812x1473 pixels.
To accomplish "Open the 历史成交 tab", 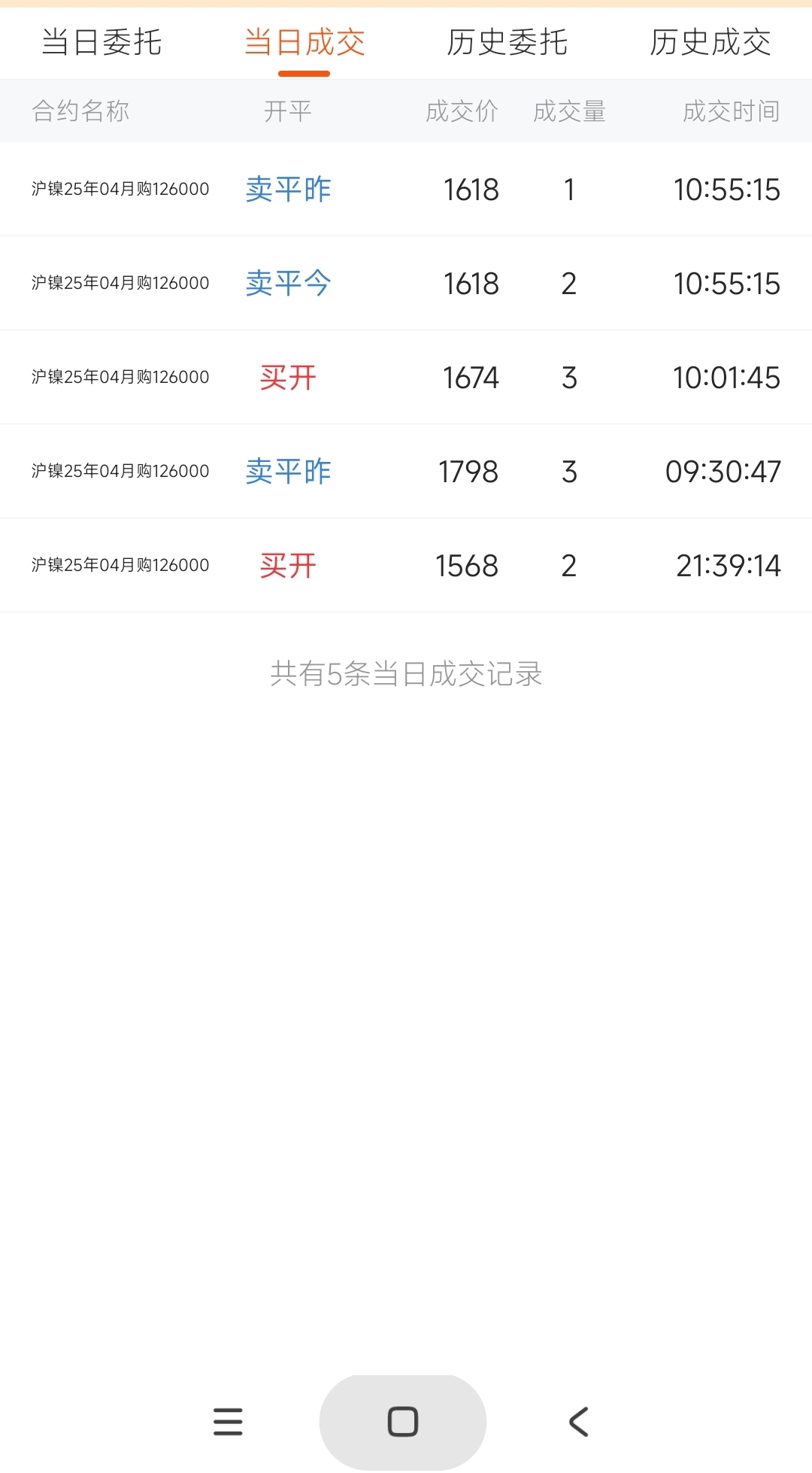I will click(710, 43).
